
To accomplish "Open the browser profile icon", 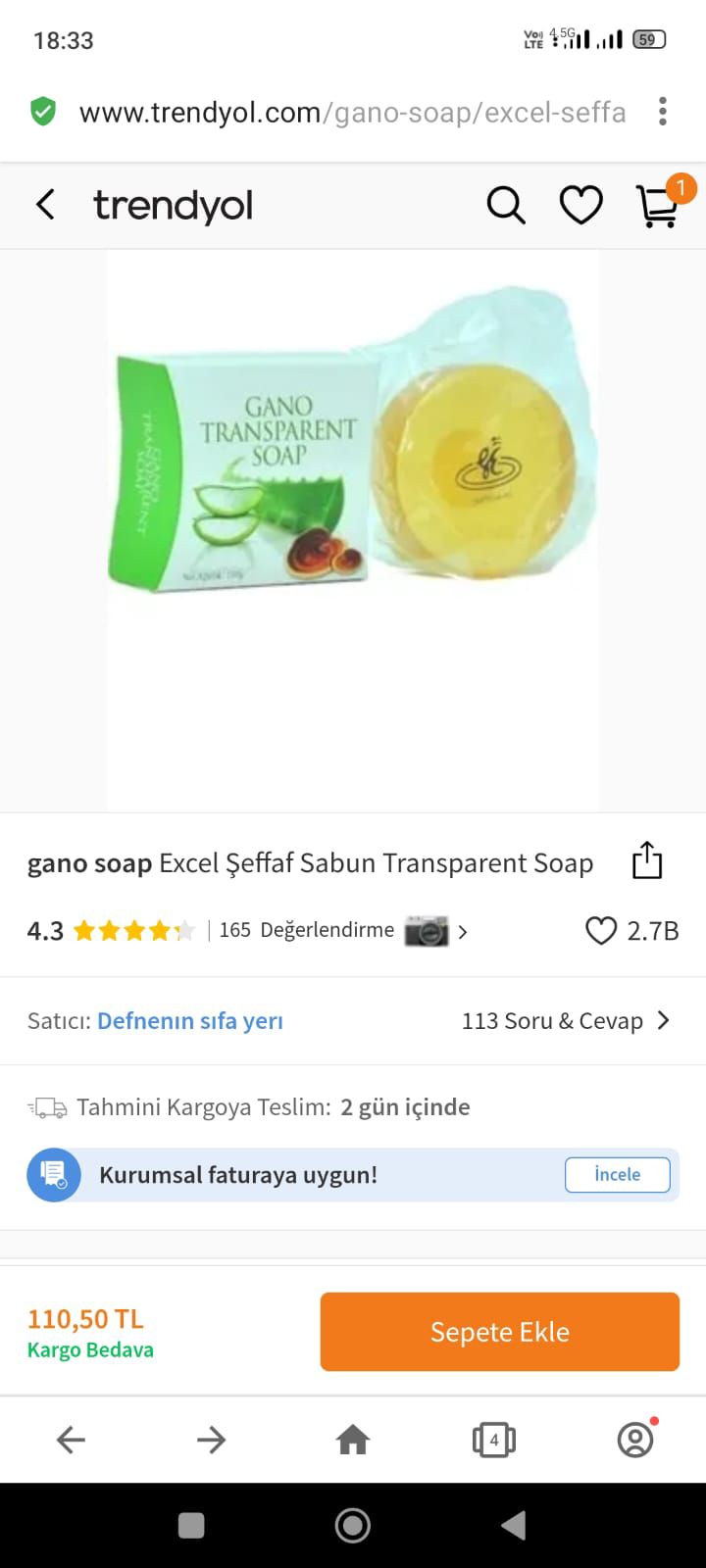I will tap(635, 1439).
